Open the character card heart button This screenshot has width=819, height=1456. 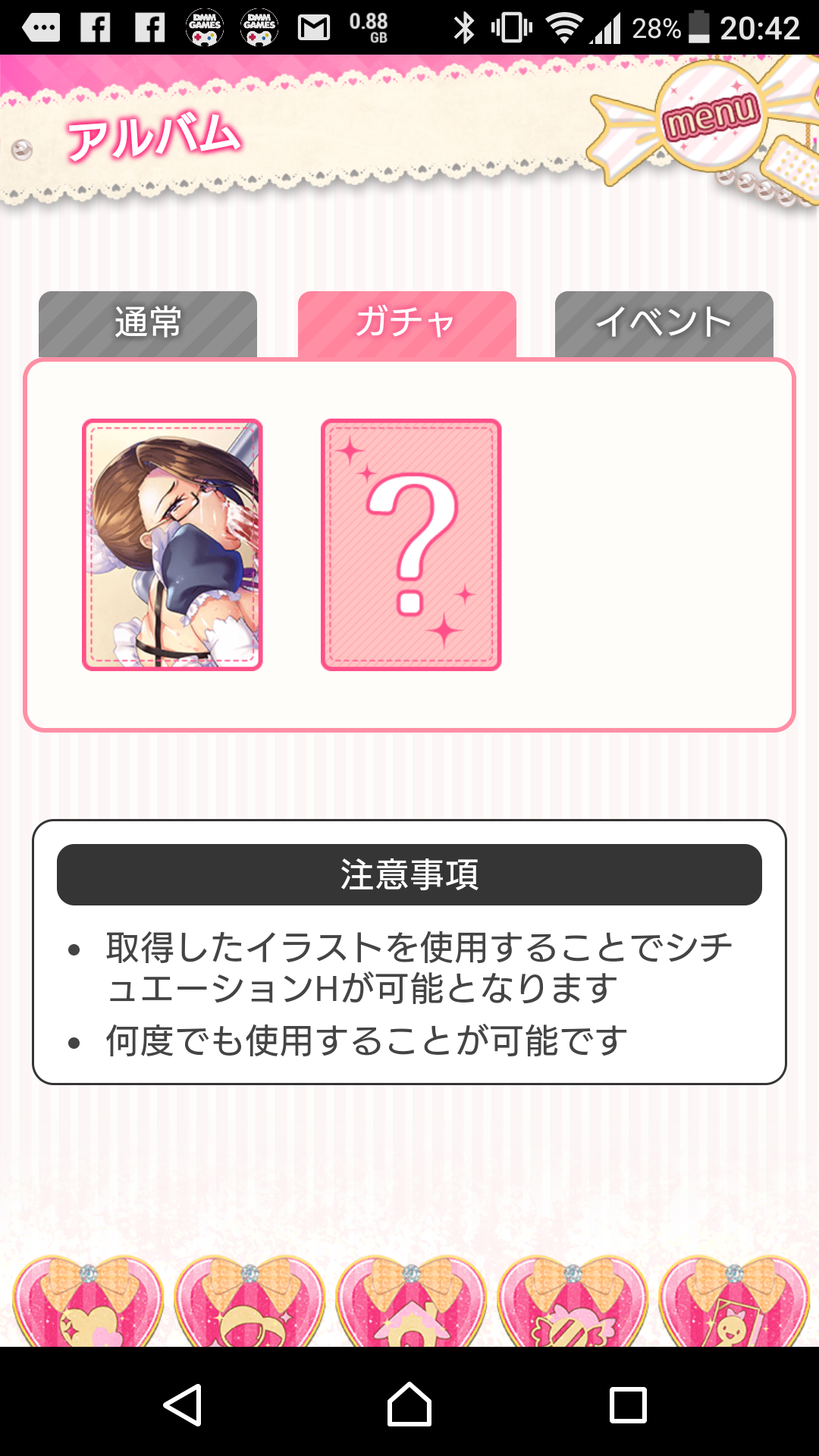pos(733,1304)
